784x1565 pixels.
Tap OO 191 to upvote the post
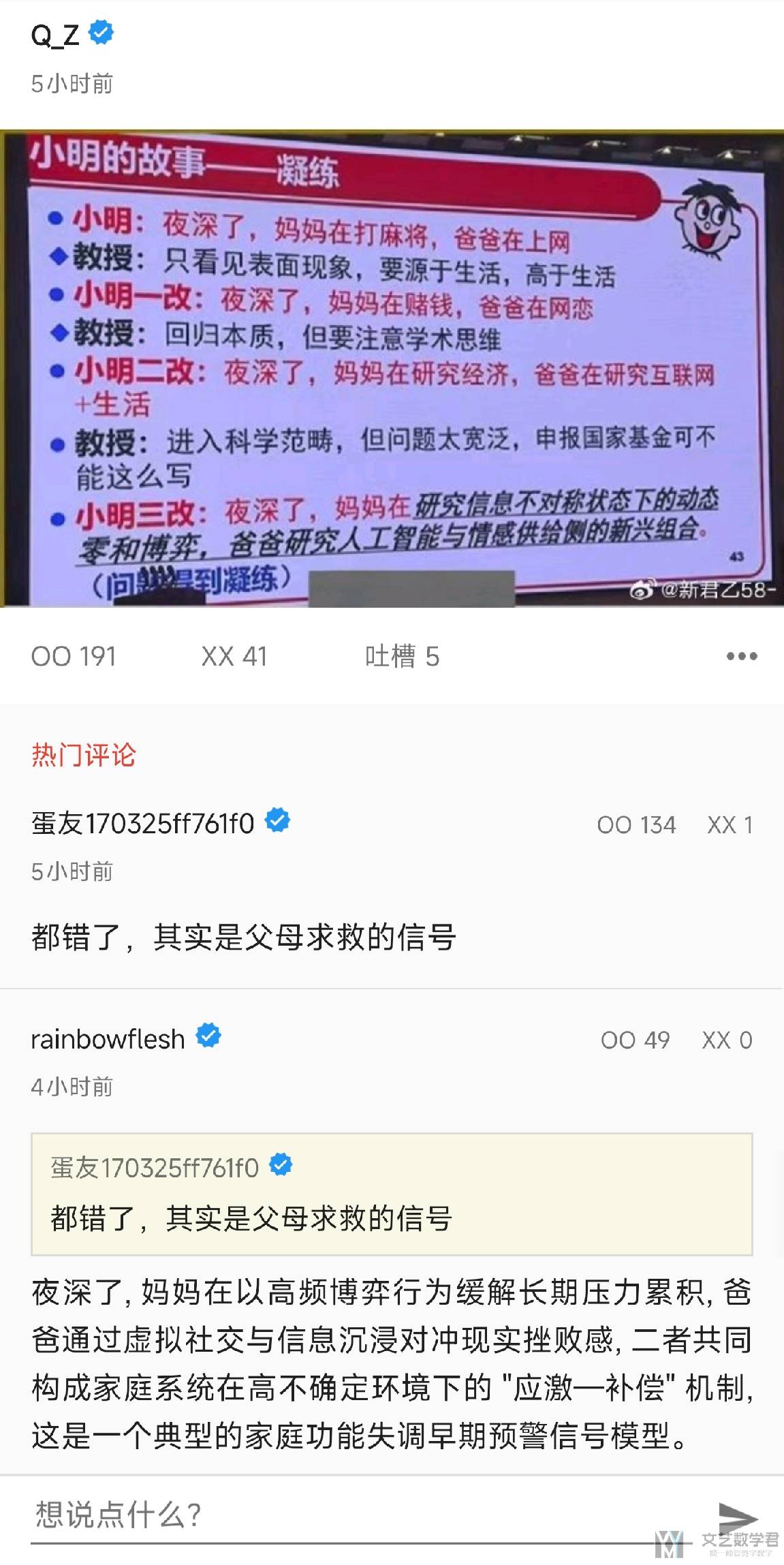tap(74, 657)
